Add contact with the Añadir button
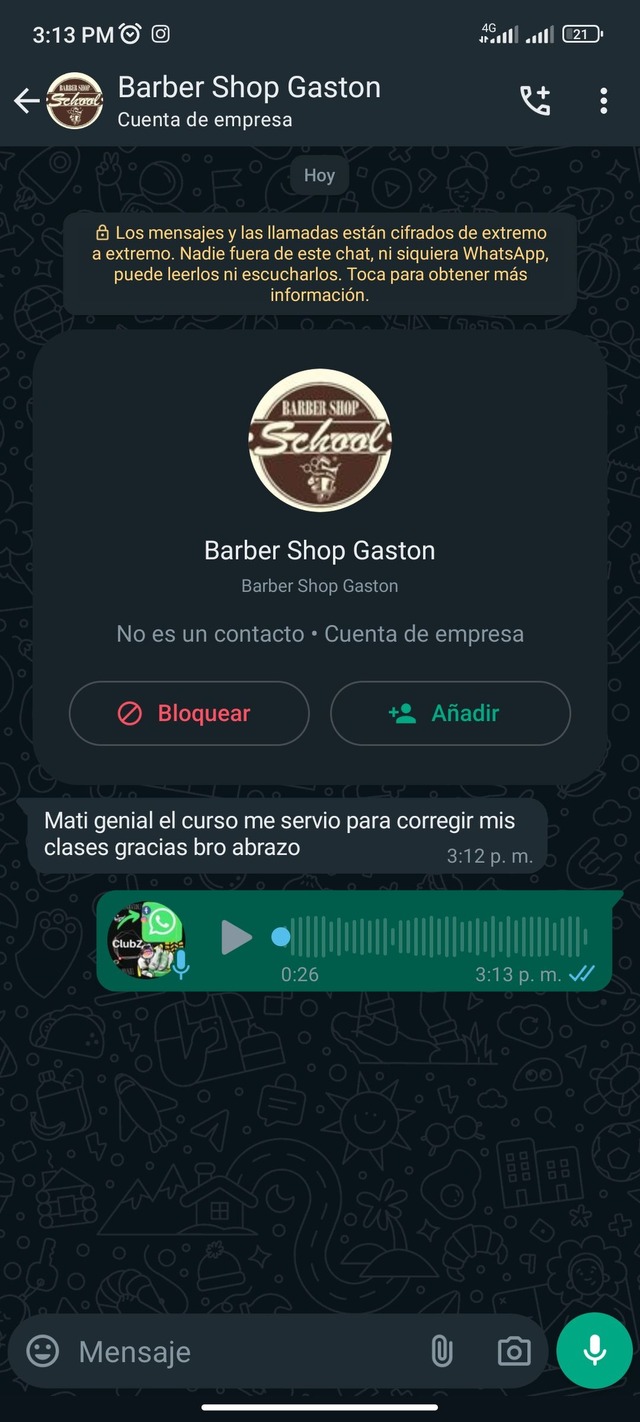 [450, 713]
